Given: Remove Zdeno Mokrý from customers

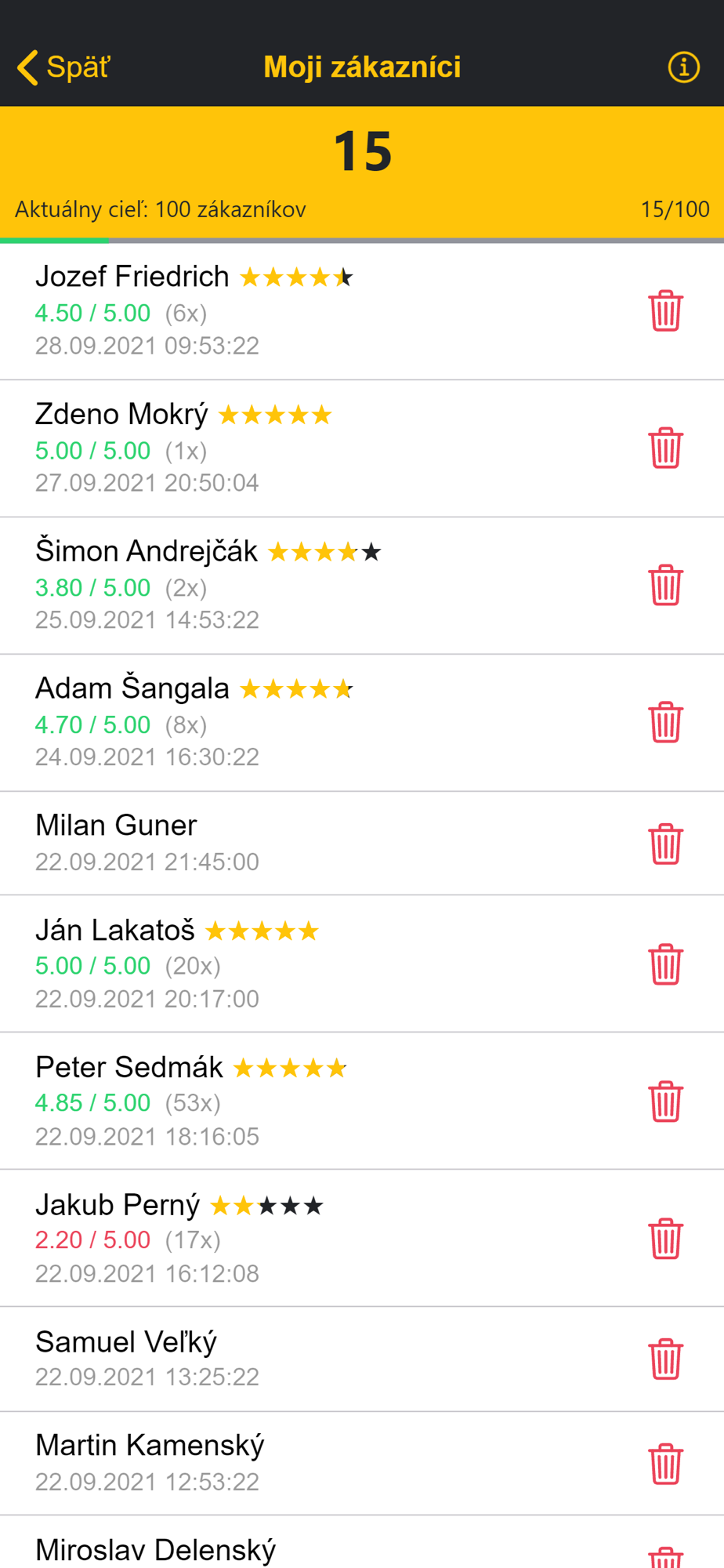Looking at the screenshot, I should [x=665, y=448].
